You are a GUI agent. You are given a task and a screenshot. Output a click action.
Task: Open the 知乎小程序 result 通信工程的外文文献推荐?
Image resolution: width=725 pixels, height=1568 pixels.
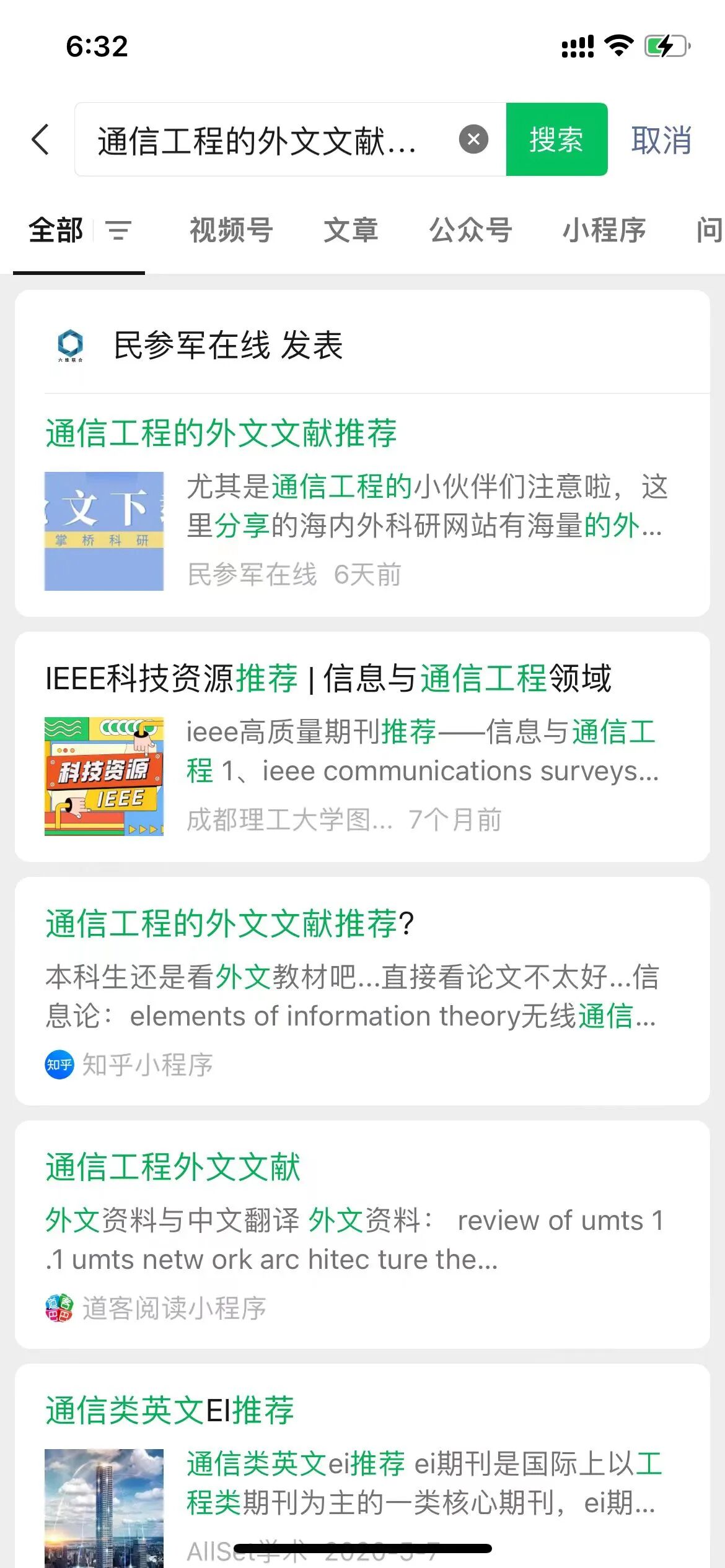(x=229, y=924)
